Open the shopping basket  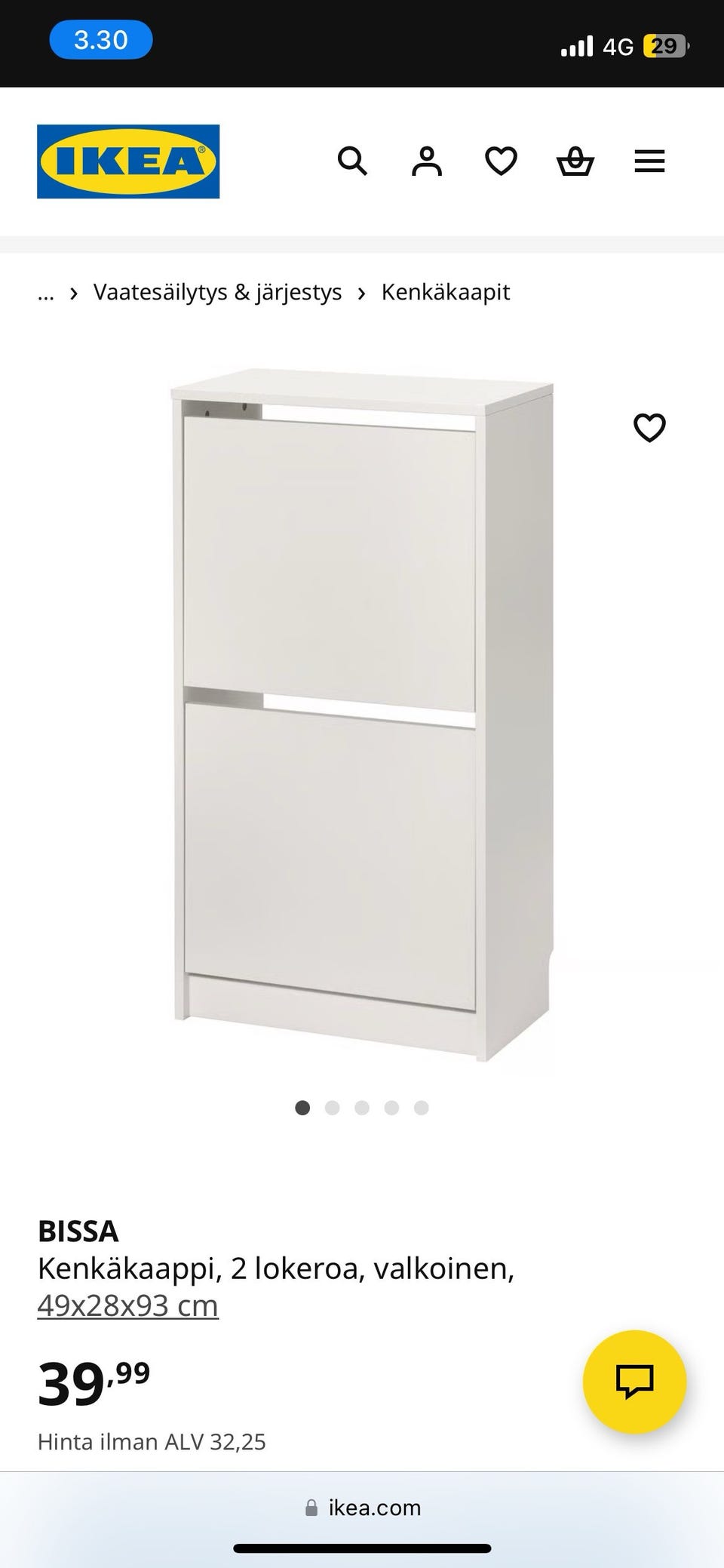pos(575,161)
